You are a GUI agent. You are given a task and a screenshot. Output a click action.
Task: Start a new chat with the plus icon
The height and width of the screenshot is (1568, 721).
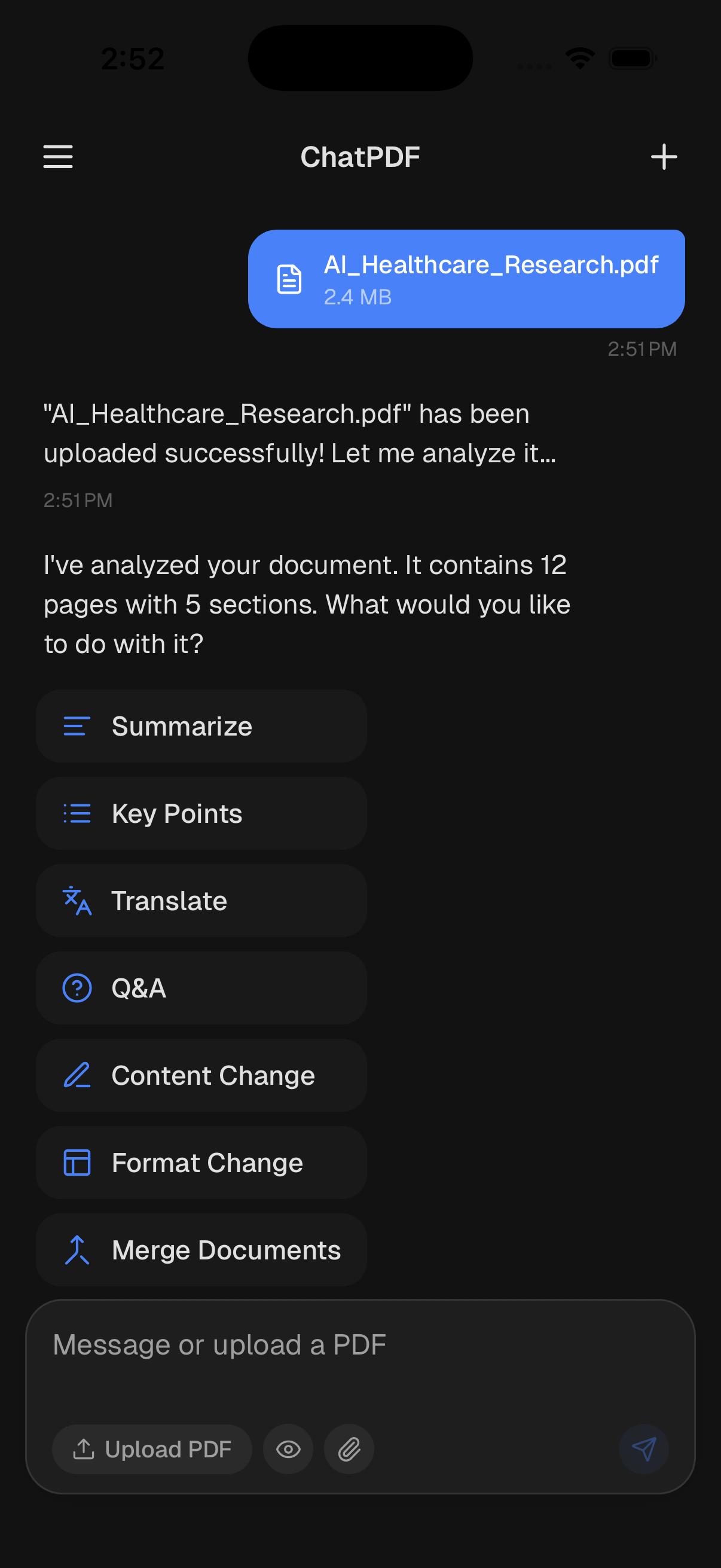tap(663, 157)
